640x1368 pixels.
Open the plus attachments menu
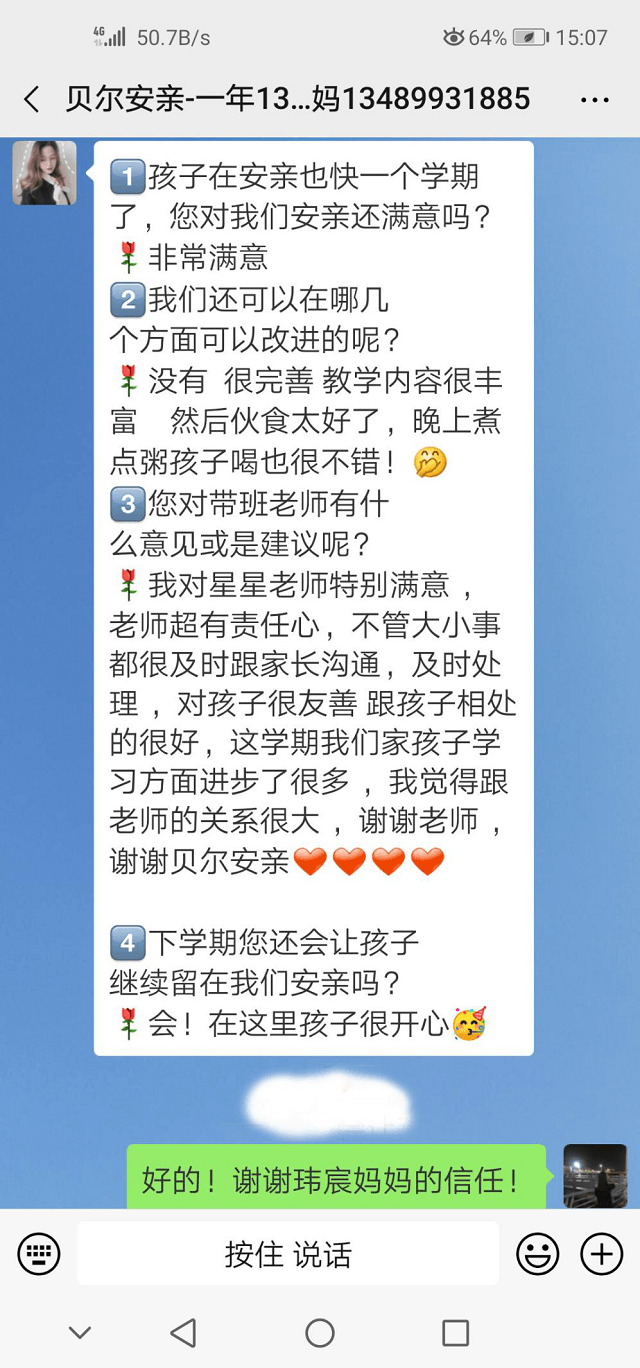(x=601, y=1253)
